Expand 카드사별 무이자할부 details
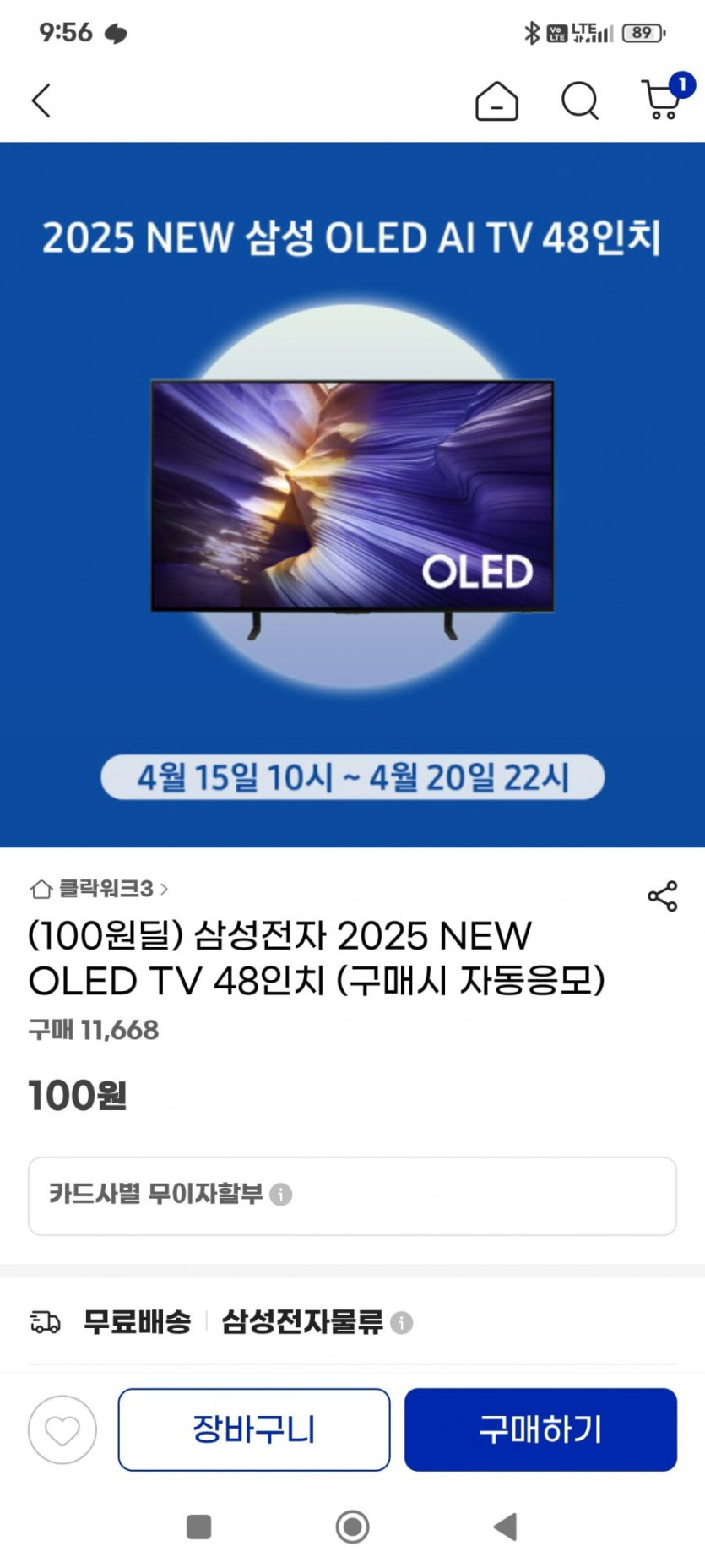The height and width of the screenshot is (1568, 705). [281, 1195]
